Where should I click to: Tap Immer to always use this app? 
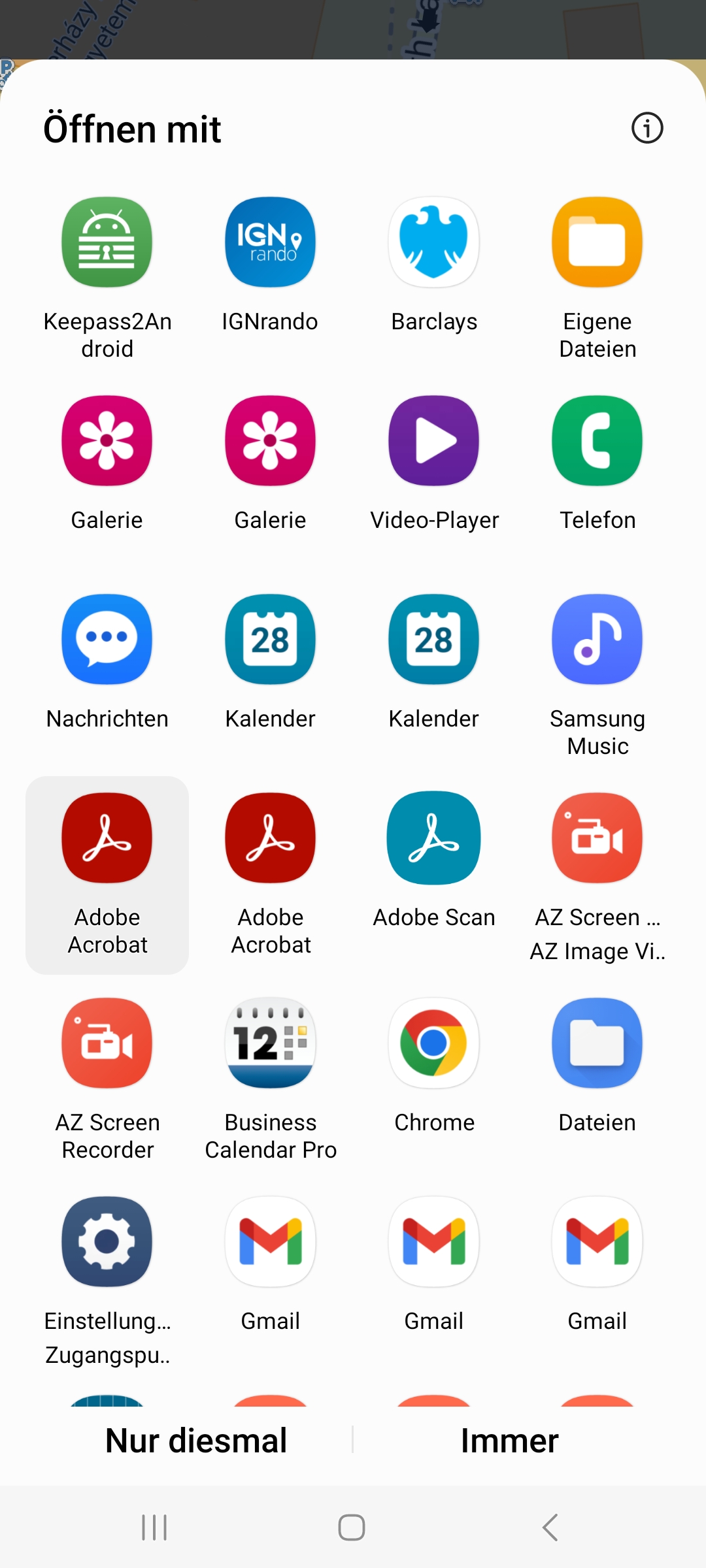(510, 1441)
